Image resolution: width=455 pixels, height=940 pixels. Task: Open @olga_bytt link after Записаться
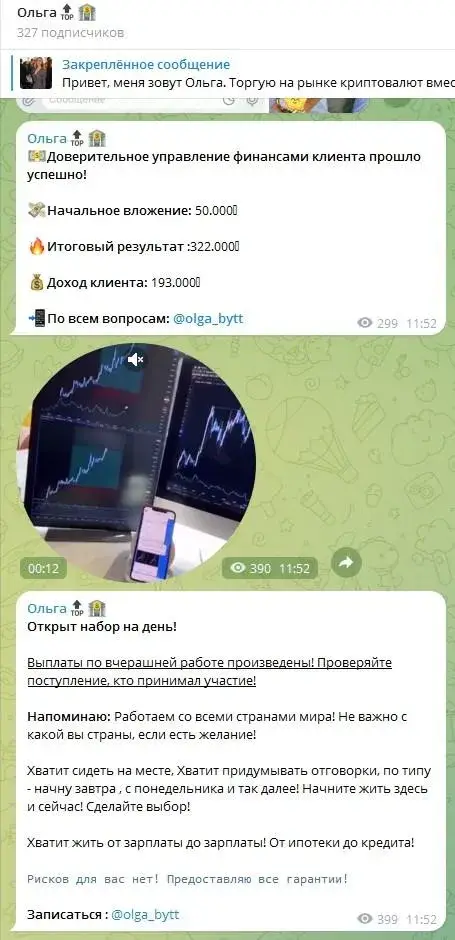[x=146, y=915]
